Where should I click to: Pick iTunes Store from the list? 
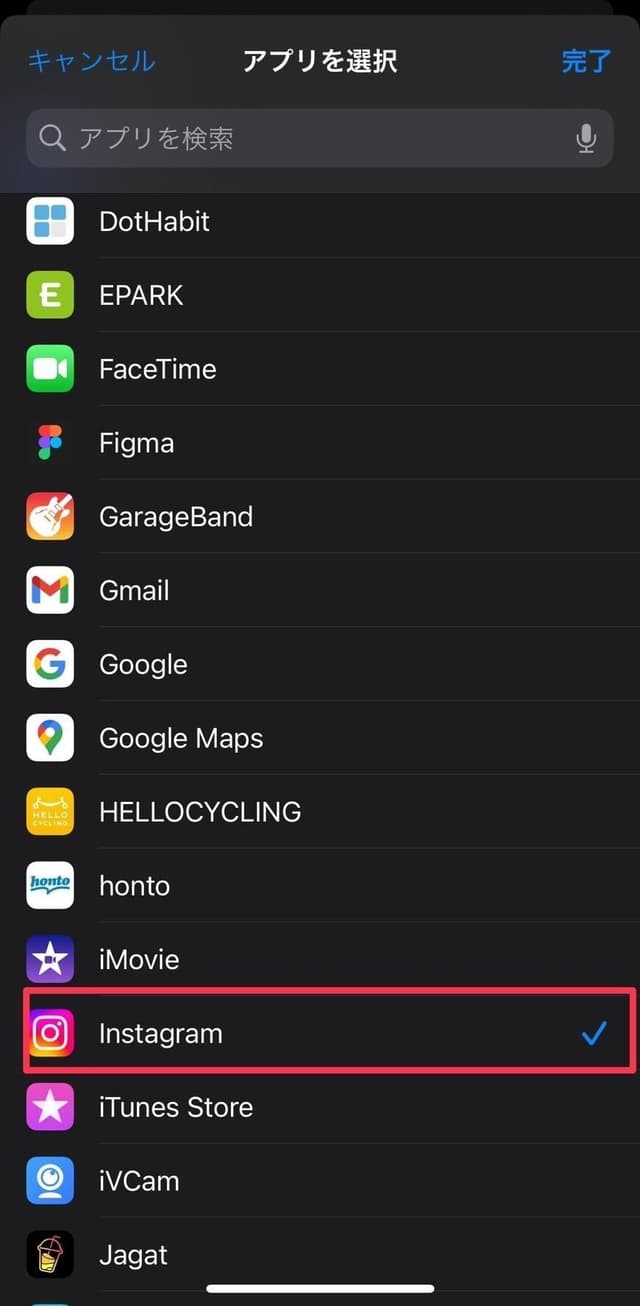pyautogui.click(x=176, y=1107)
